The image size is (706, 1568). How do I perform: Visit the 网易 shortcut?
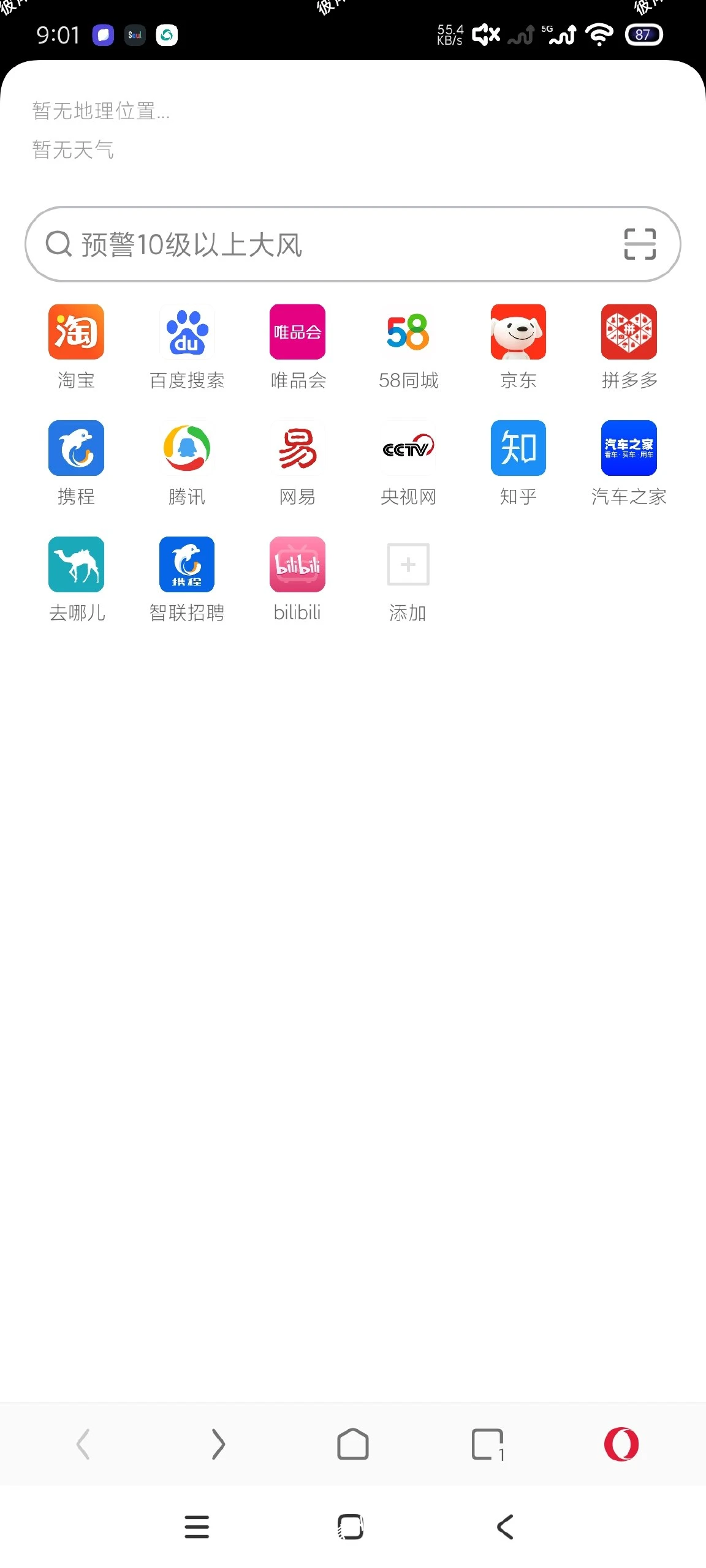tap(297, 448)
